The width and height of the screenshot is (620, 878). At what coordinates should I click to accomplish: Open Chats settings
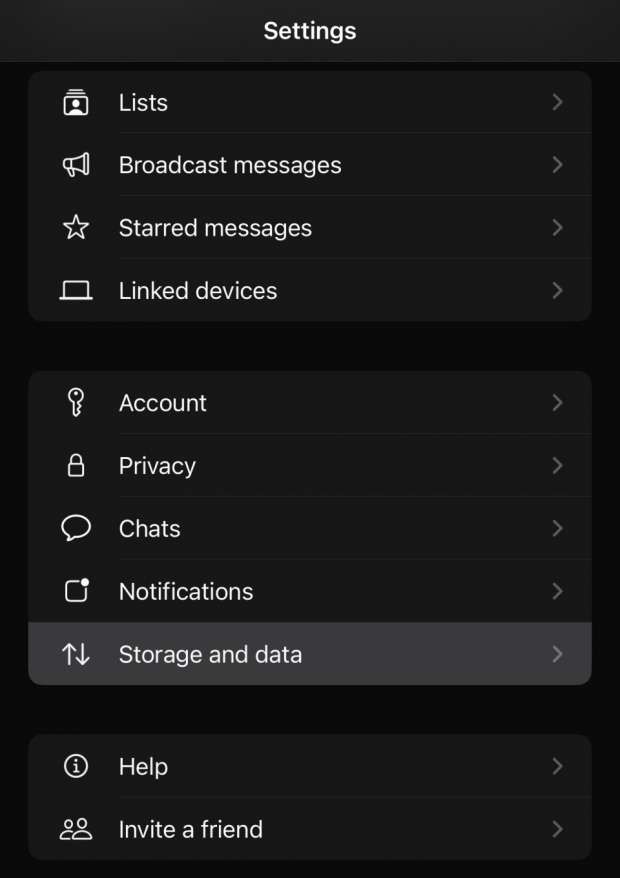[309, 529]
